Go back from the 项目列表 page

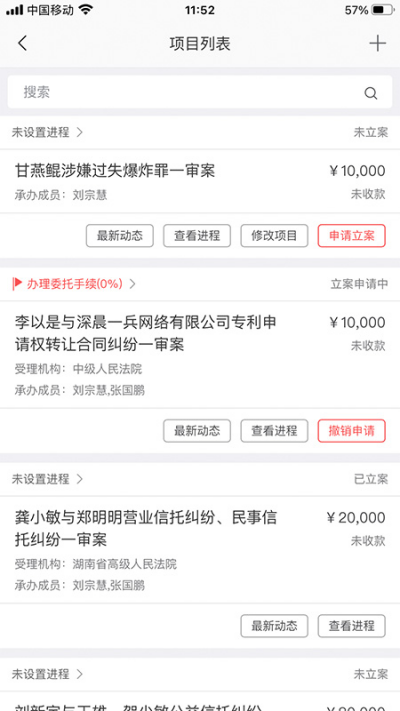click(22, 44)
